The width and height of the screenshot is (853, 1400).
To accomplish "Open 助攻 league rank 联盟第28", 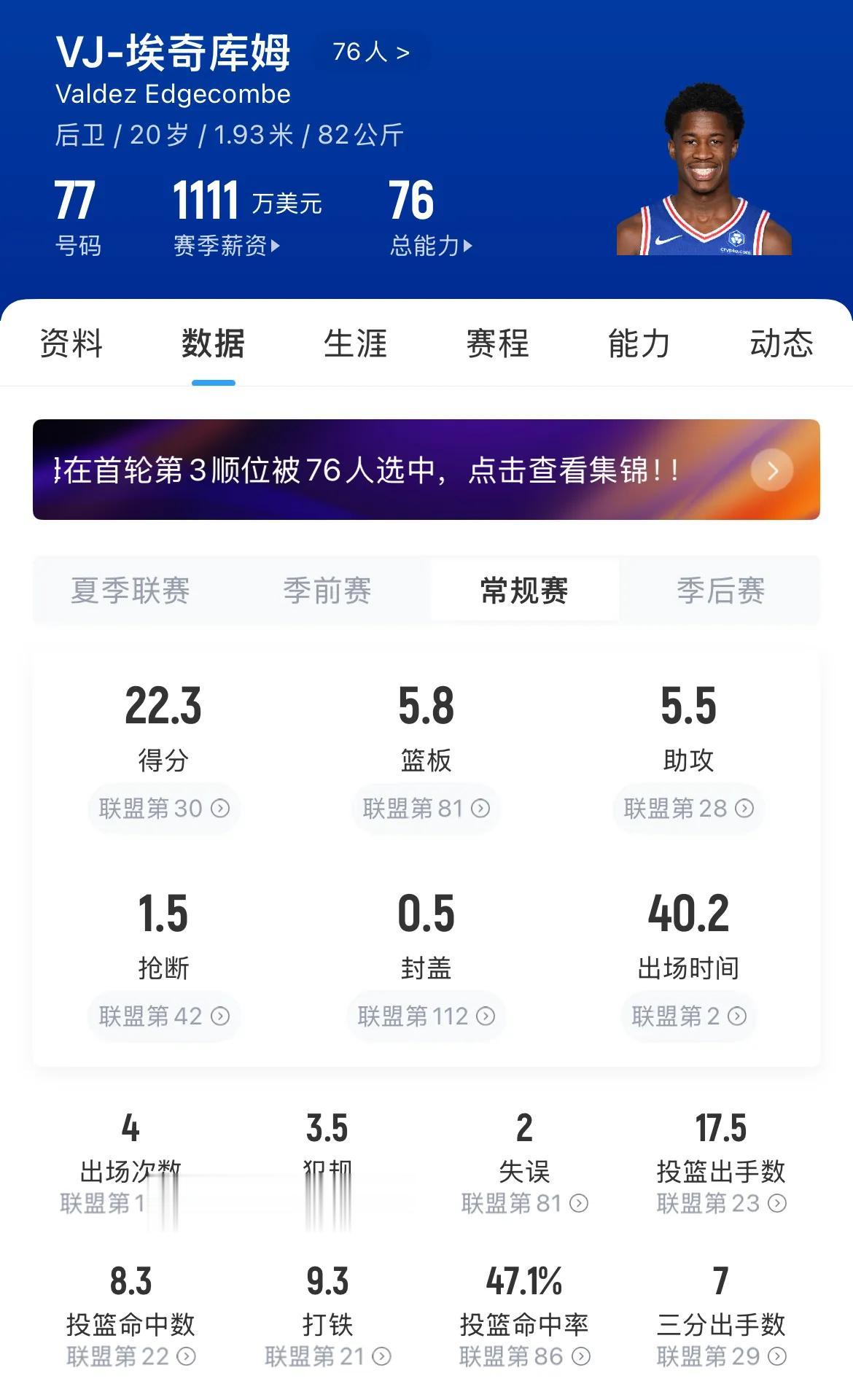I will [688, 808].
